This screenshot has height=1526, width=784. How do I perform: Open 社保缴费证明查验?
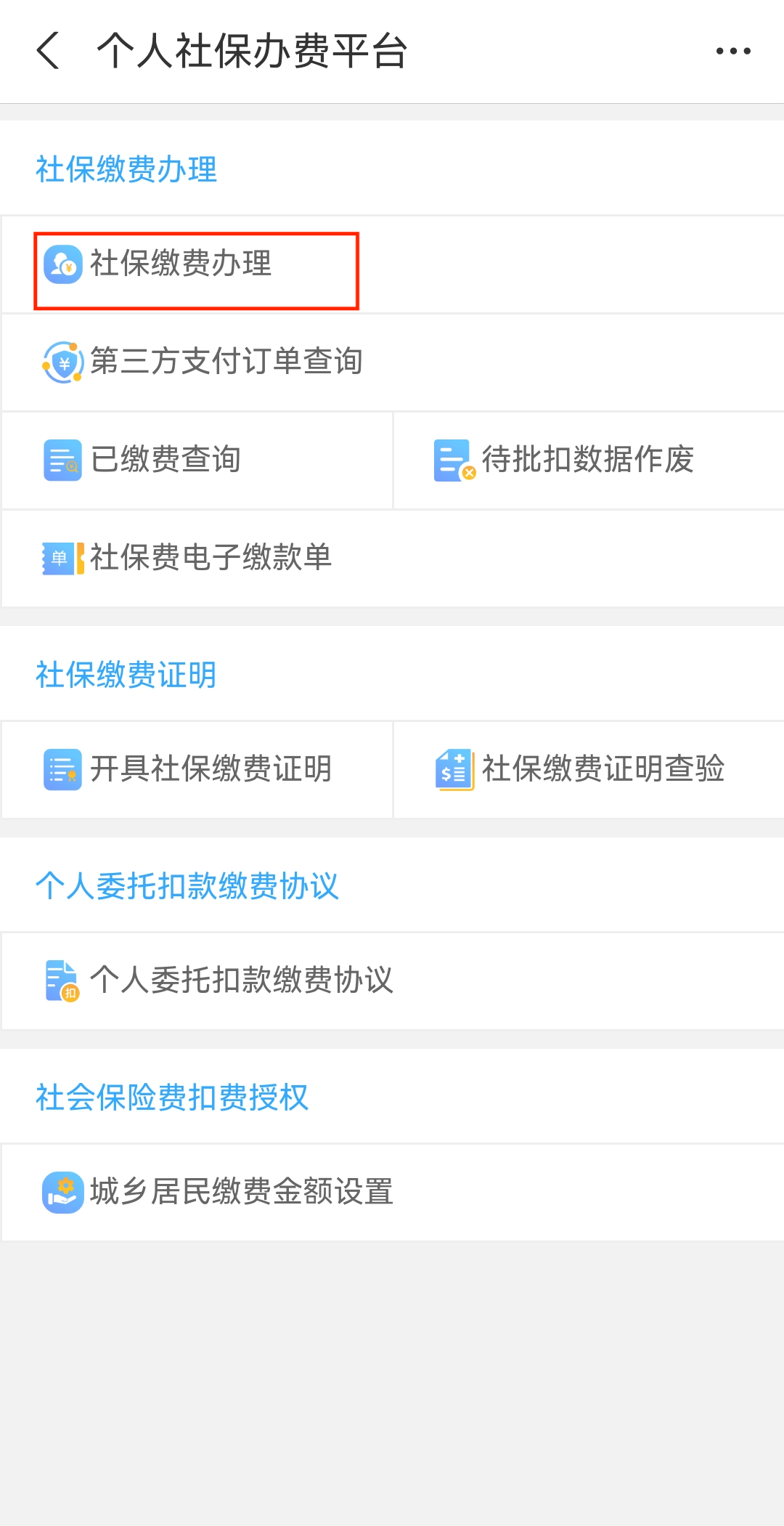coord(589,769)
